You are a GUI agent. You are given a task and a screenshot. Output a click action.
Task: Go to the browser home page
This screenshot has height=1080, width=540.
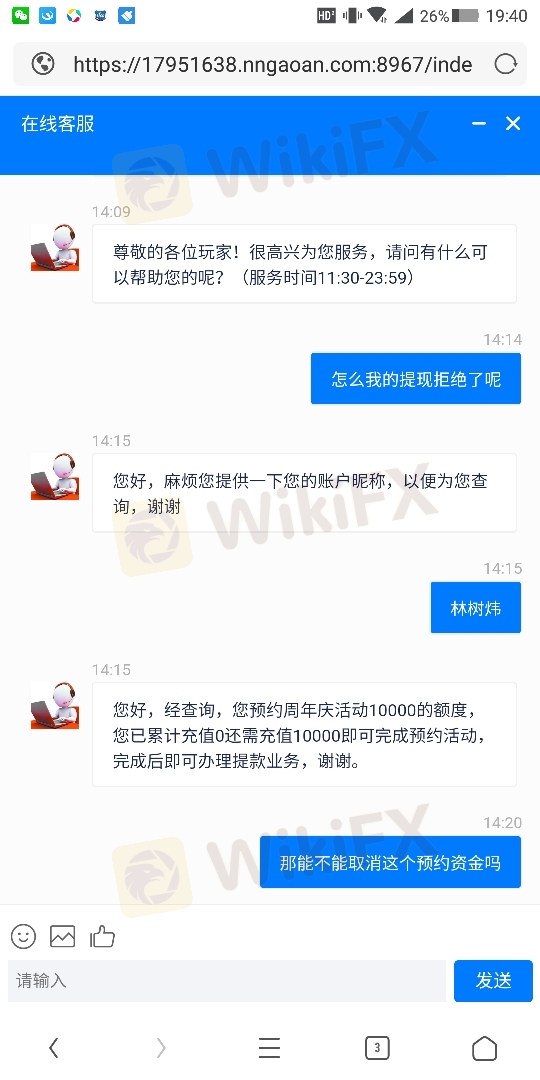(x=484, y=1048)
